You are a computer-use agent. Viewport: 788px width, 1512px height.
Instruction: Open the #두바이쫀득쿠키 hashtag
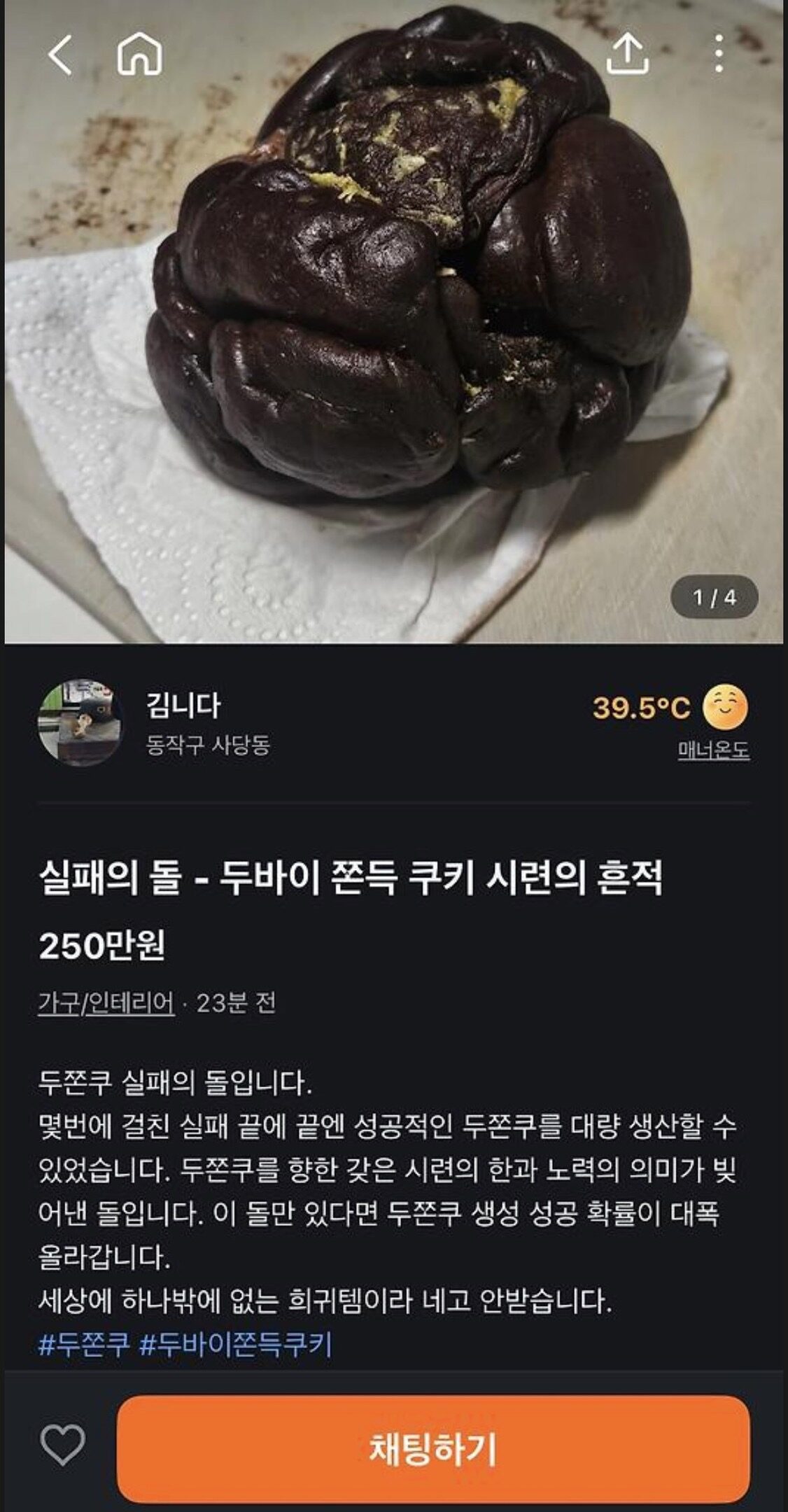tap(236, 1344)
